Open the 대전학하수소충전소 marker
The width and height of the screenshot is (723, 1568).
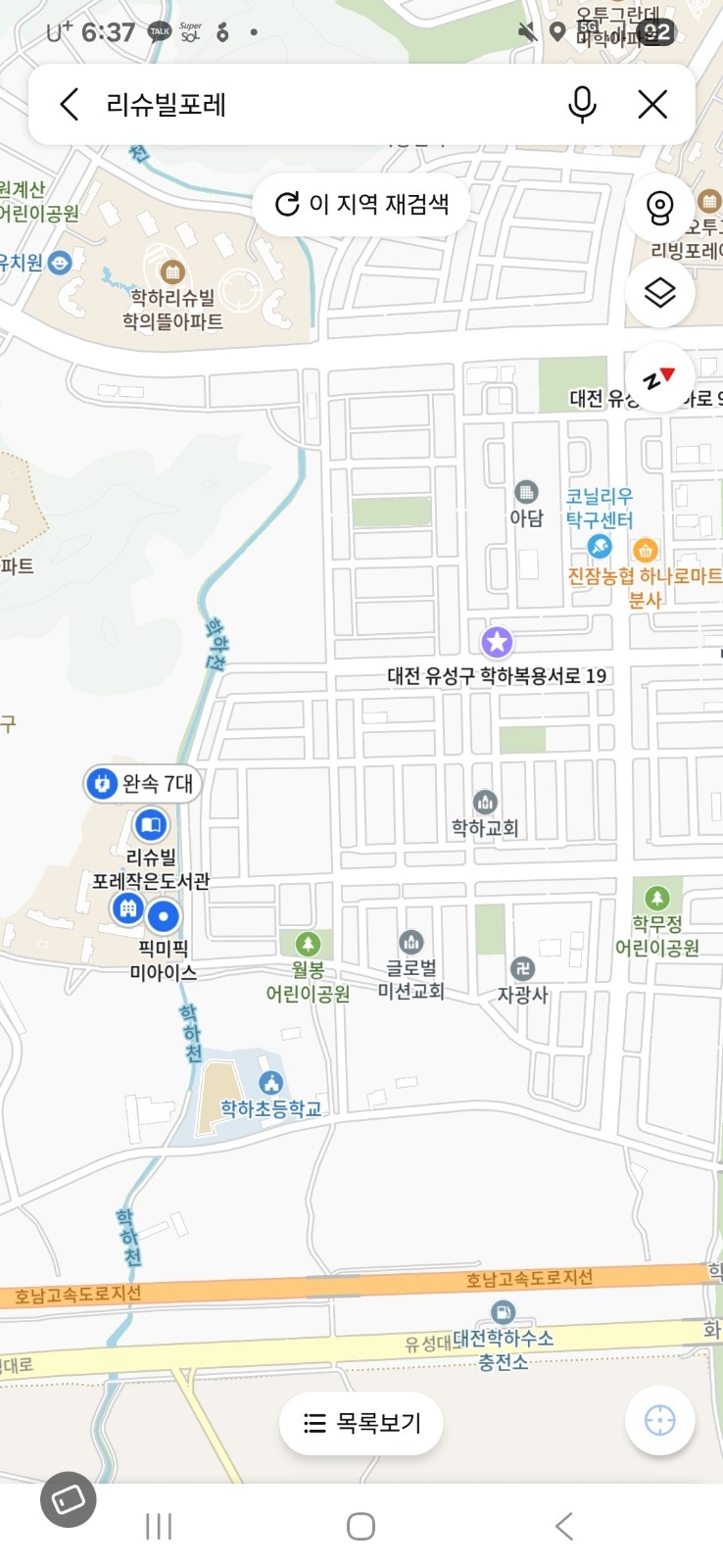[x=503, y=1312]
